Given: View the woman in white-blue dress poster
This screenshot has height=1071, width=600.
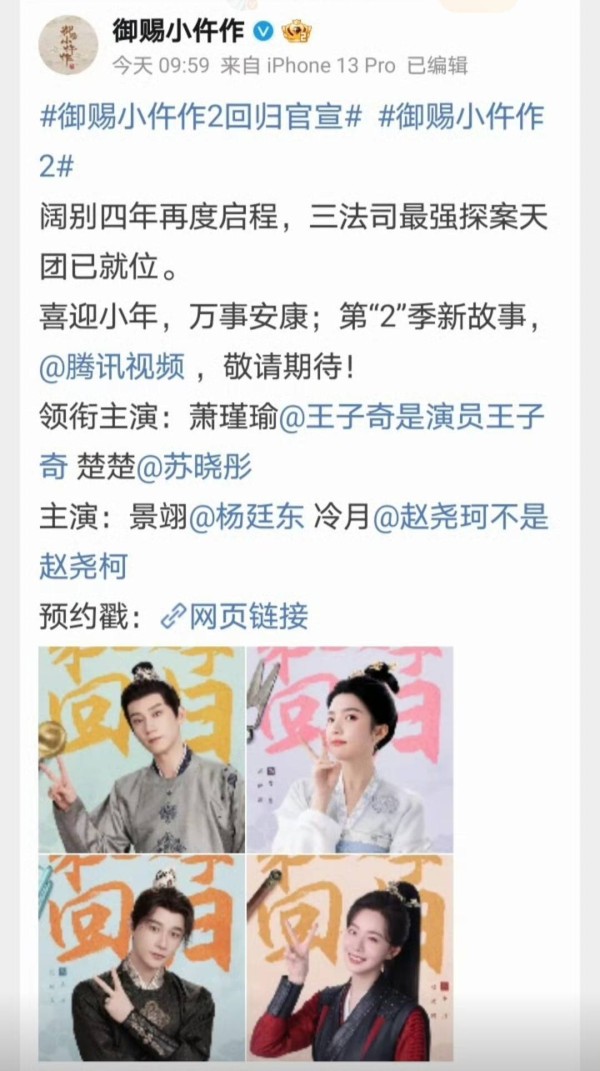Looking at the screenshot, I should (x=350, y=749).
